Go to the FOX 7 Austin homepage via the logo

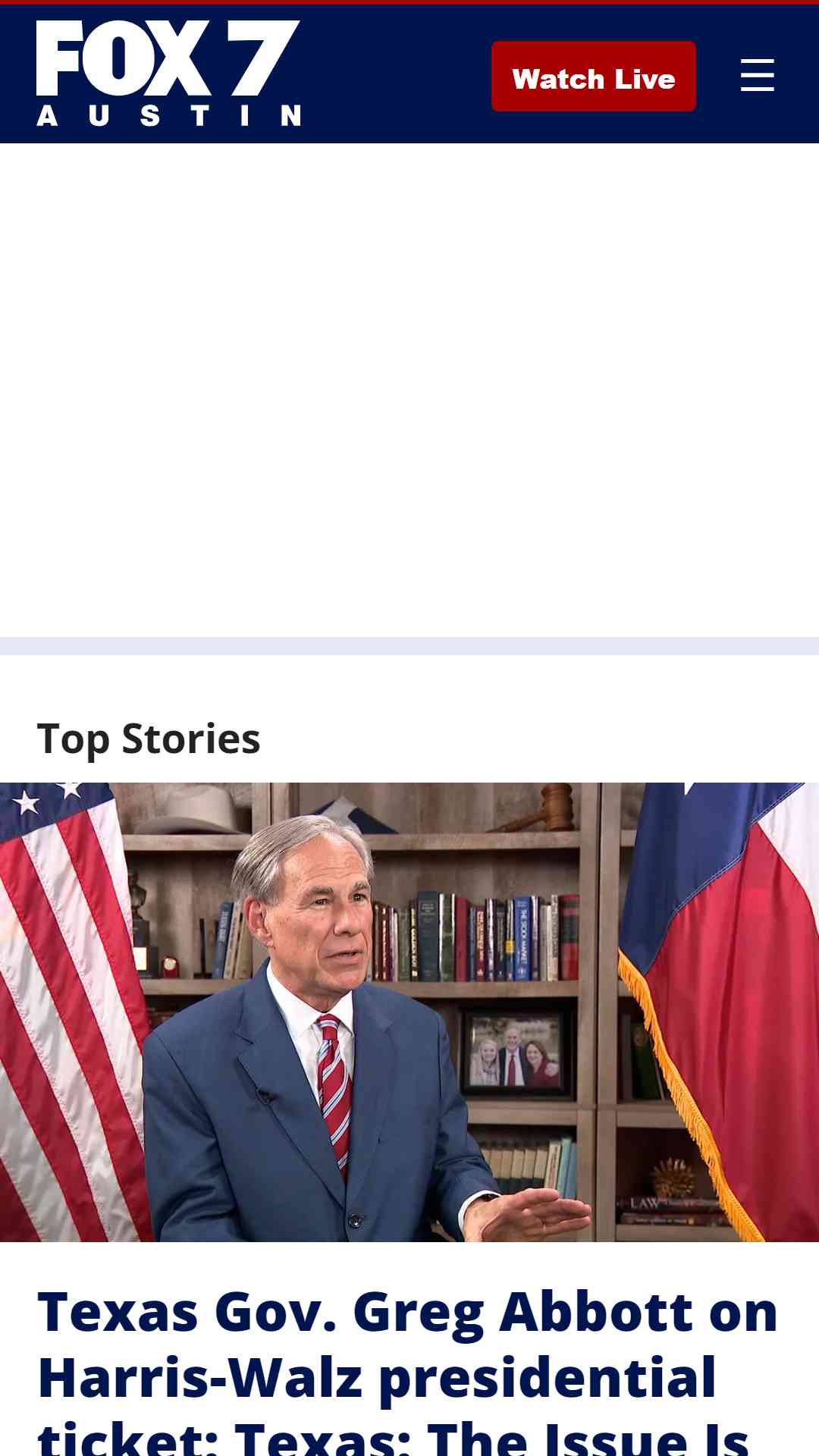(x=168, y=73)
